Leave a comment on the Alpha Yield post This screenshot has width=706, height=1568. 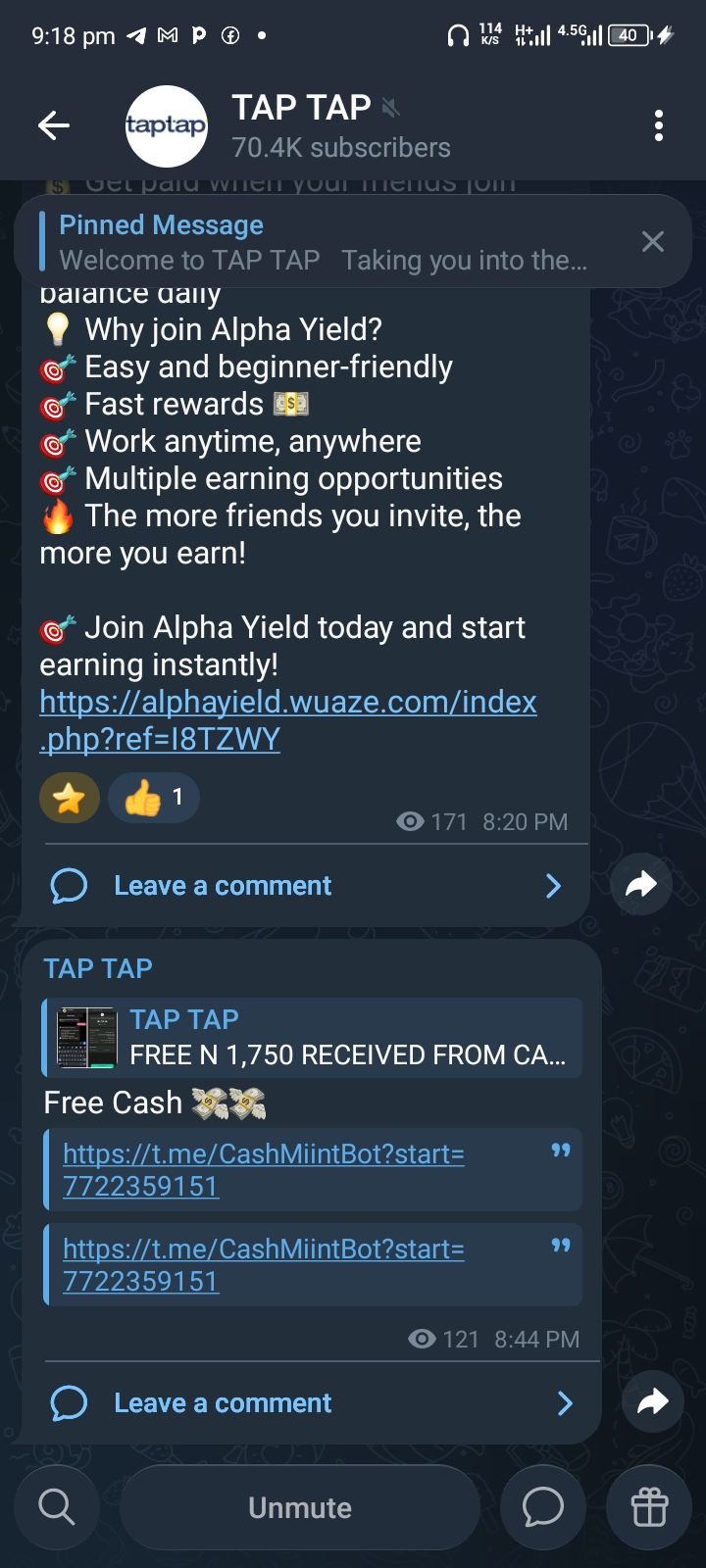tap(304, 886)
